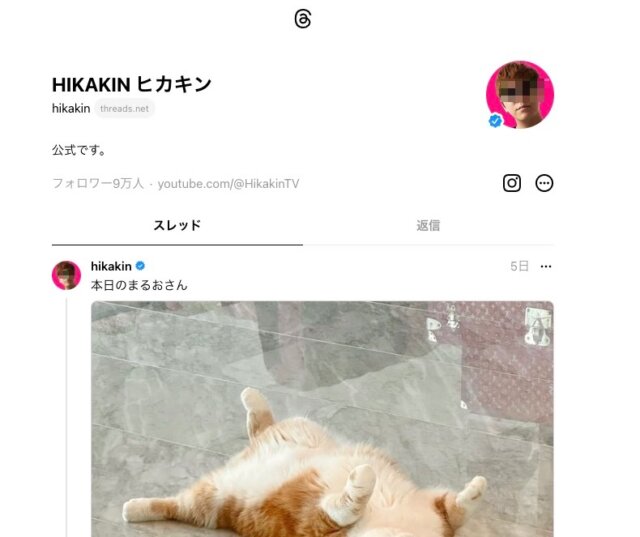
Task: View the large profile picture
Action: [519, 95]
